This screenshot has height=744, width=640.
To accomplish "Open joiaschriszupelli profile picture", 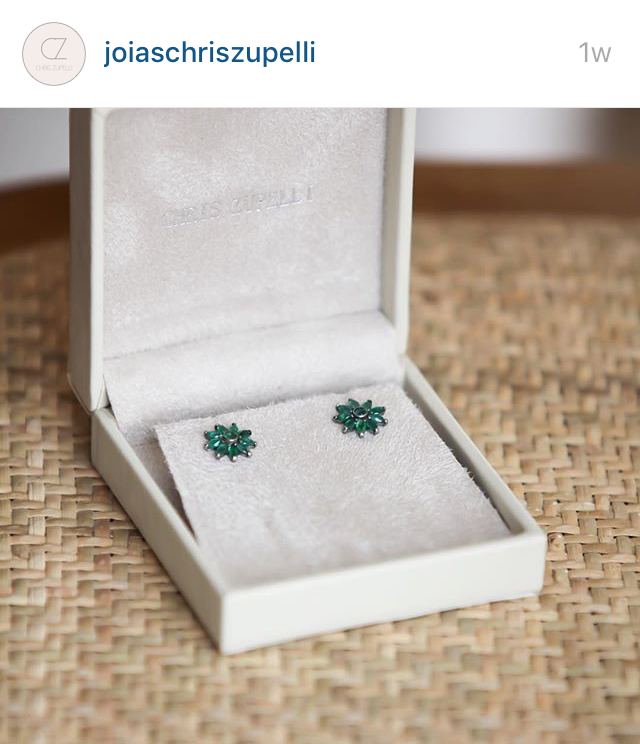I will click(54, 54).
